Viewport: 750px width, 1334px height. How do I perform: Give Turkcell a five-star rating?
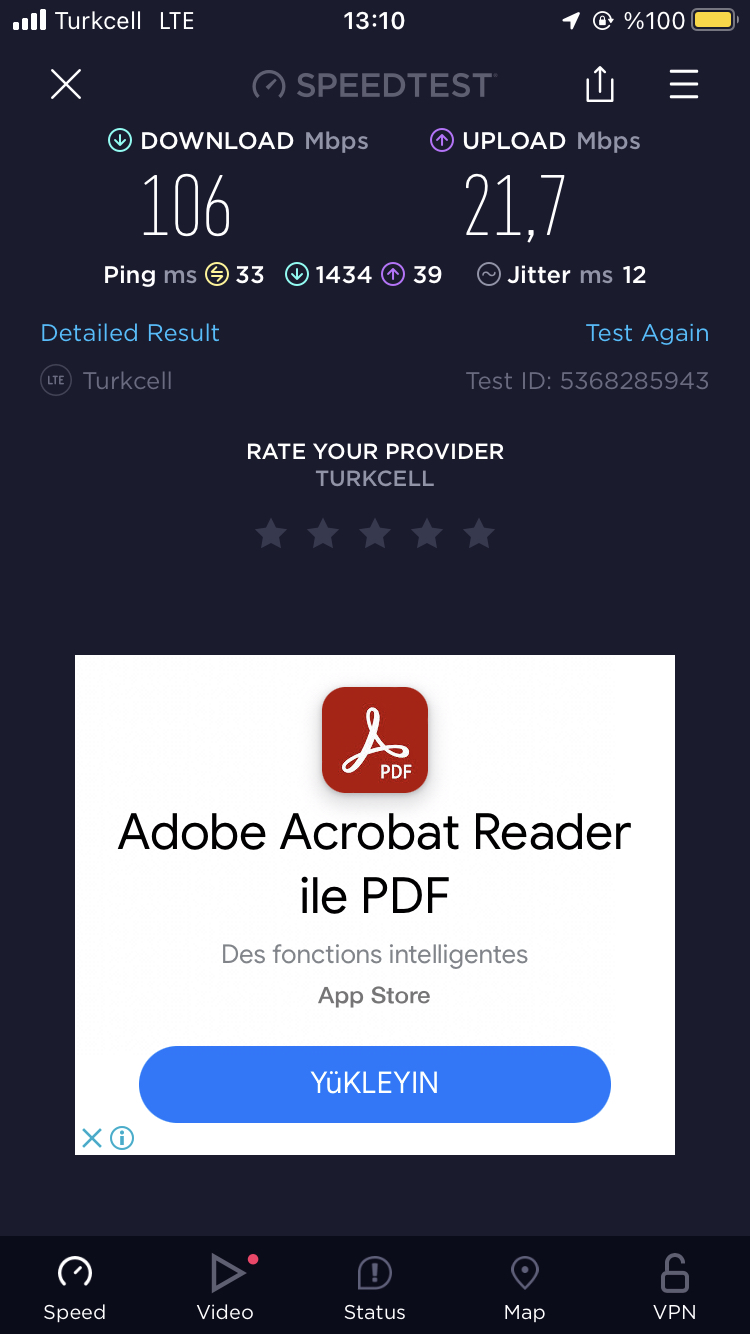tap(479, 533)
